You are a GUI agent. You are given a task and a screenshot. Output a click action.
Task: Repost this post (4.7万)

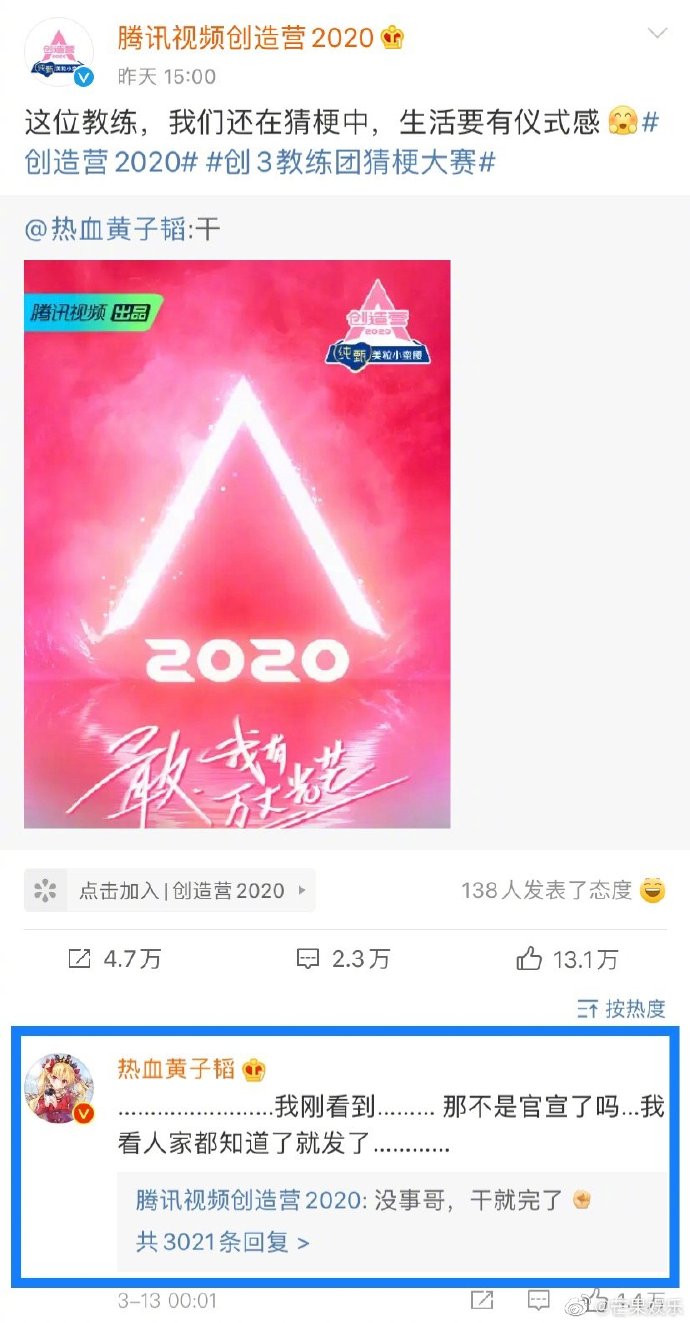113,959
